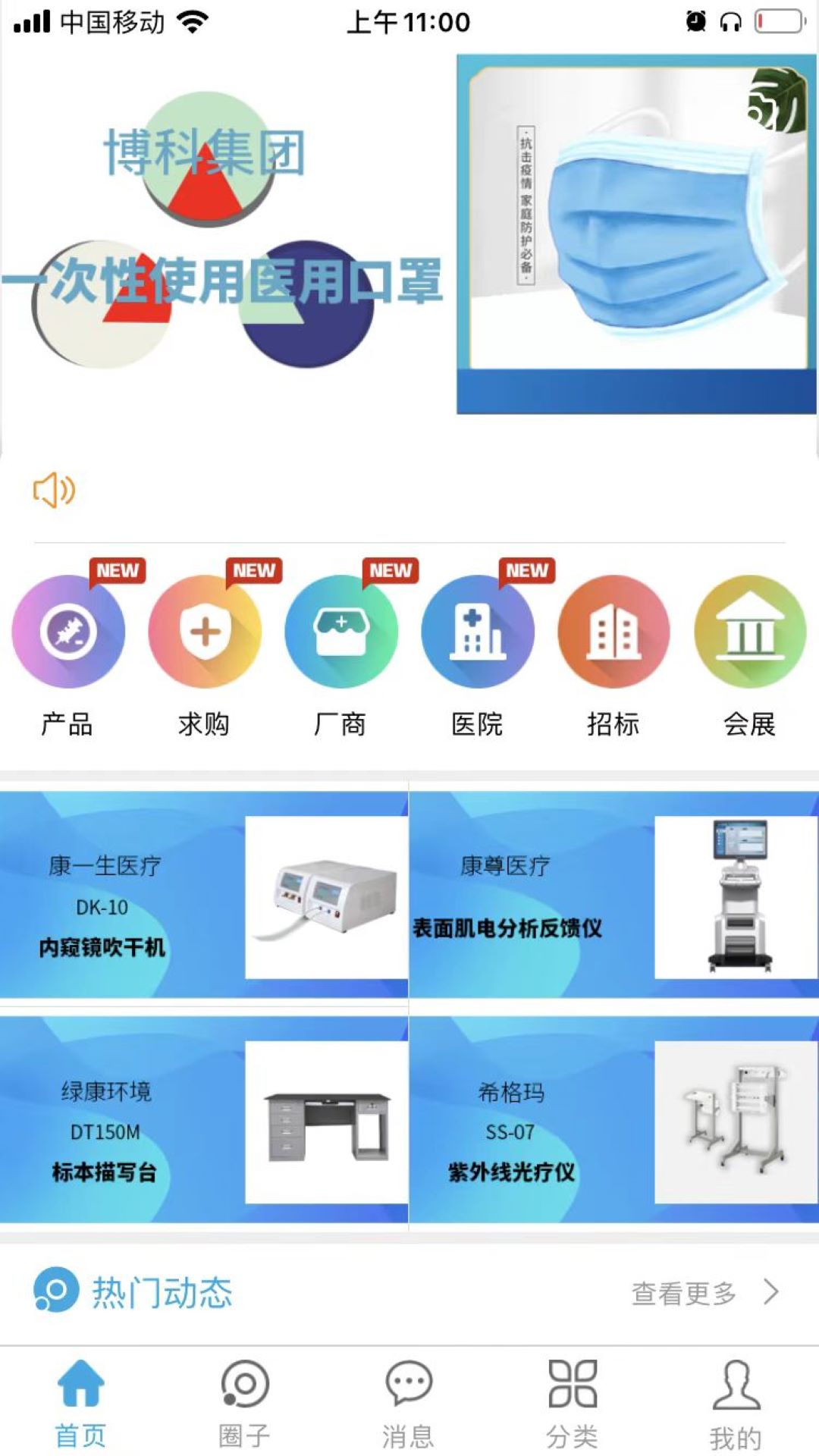Open the 内窥镜吹干机 product card
Image resolution: width=819 pixels, height=1456 pixels.
pyautogui.click(x=204, y=895)
